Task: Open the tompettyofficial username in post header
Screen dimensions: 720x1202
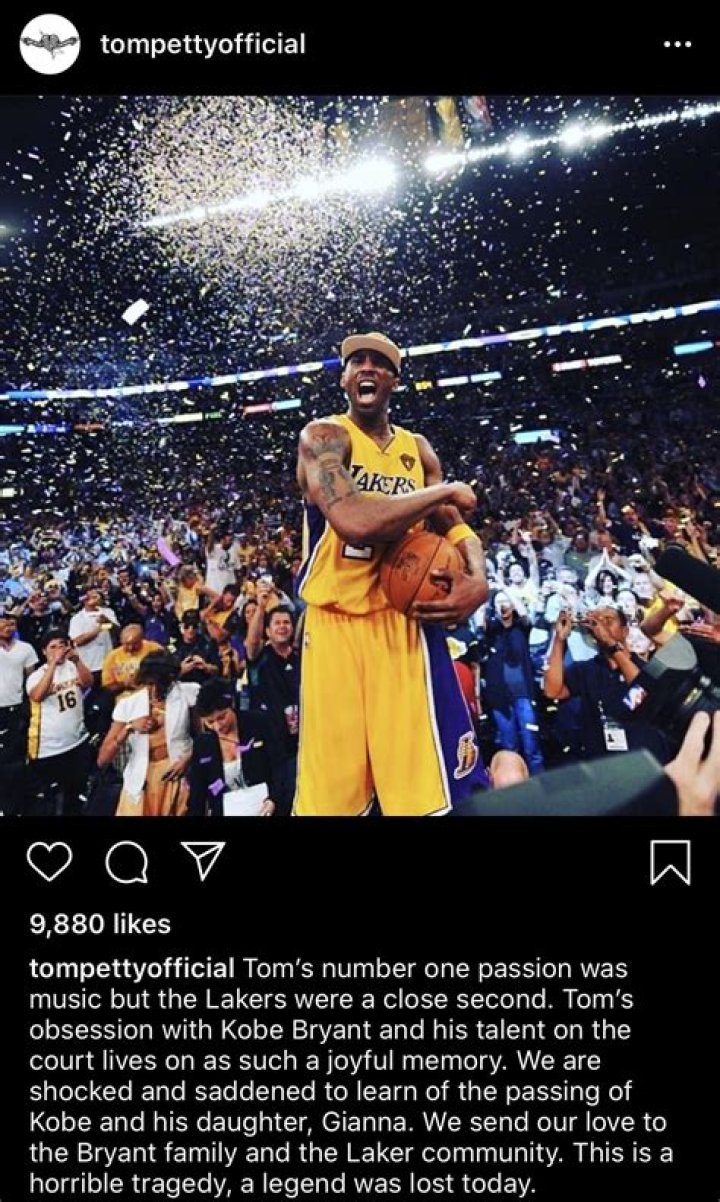Action: point(203,44)
